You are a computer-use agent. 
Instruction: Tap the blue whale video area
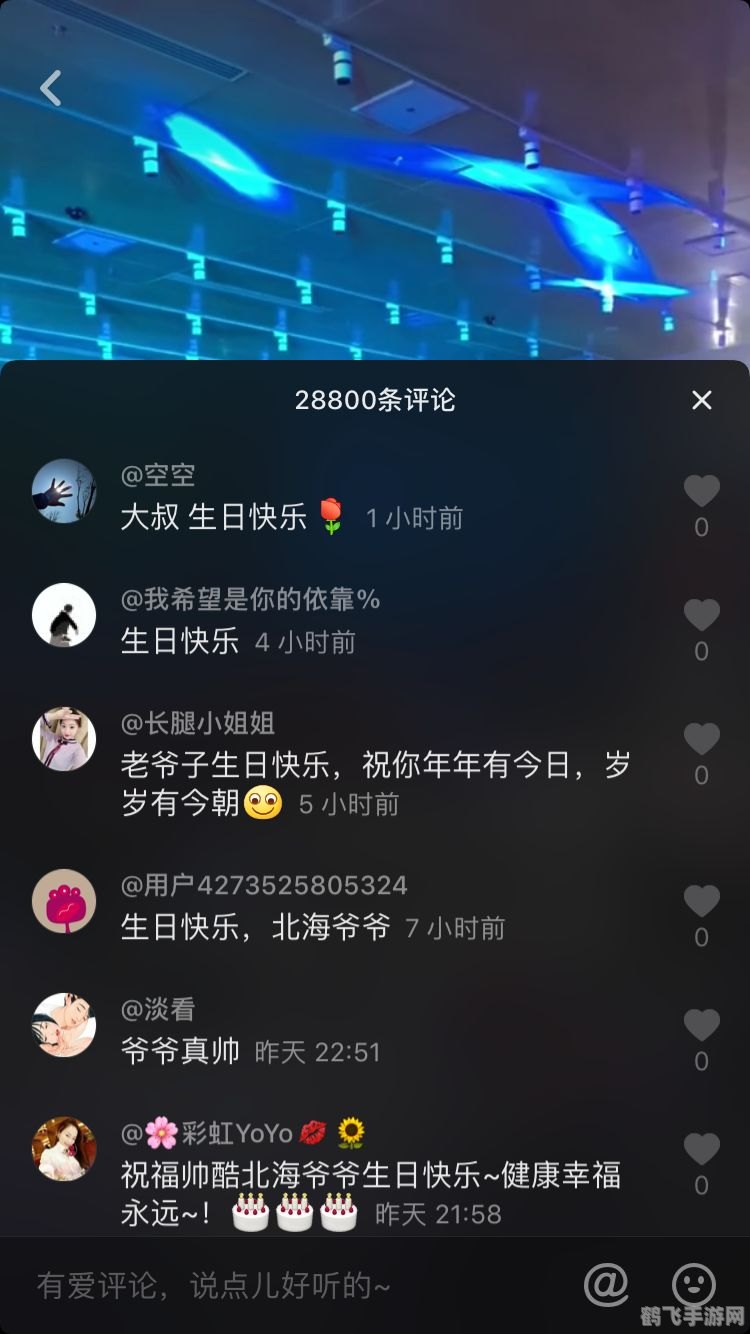pyautogui.click(x=375, y=200)
